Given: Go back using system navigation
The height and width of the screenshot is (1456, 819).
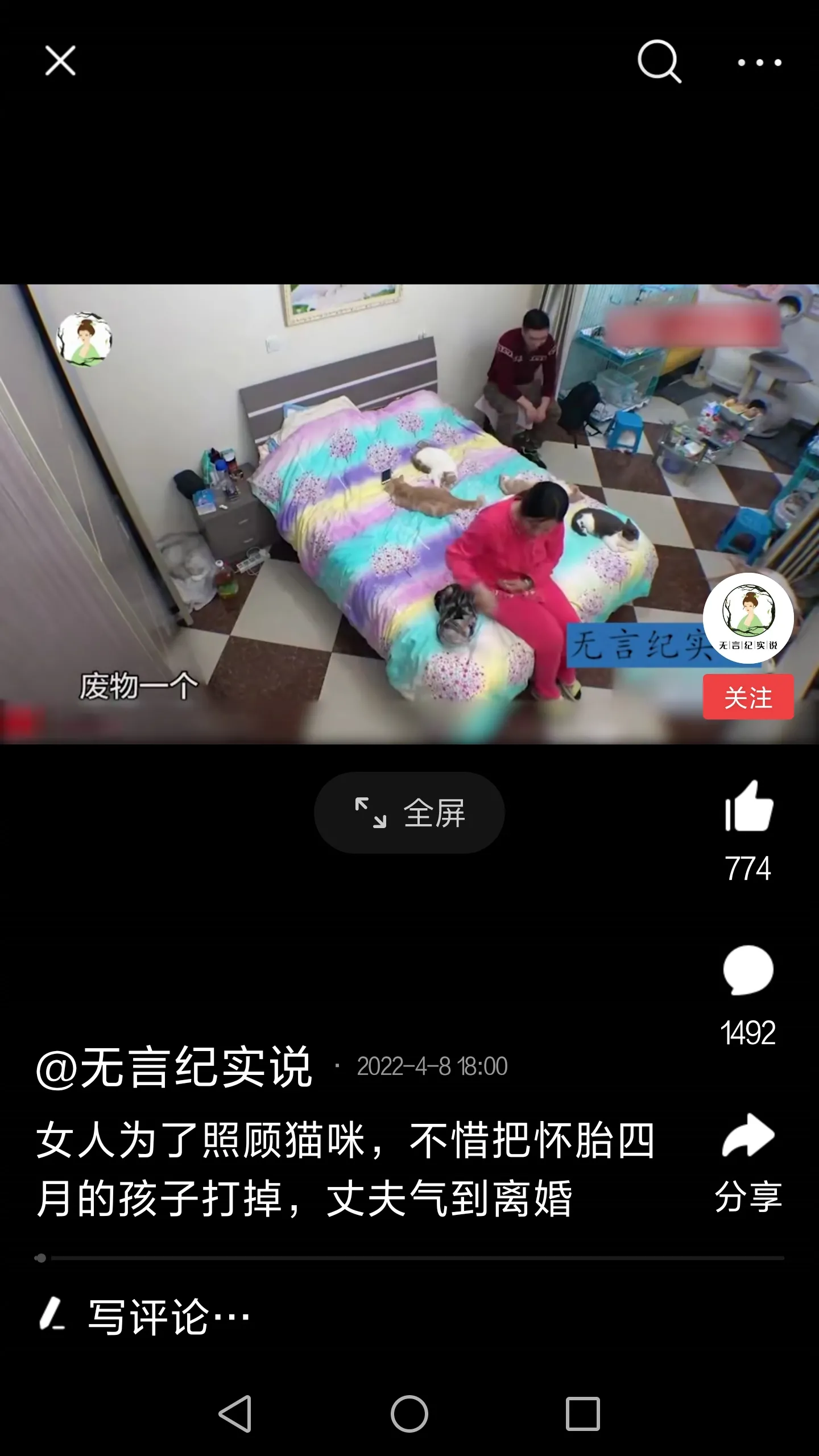Looking at the screenshot, I should click(235, 1414).
